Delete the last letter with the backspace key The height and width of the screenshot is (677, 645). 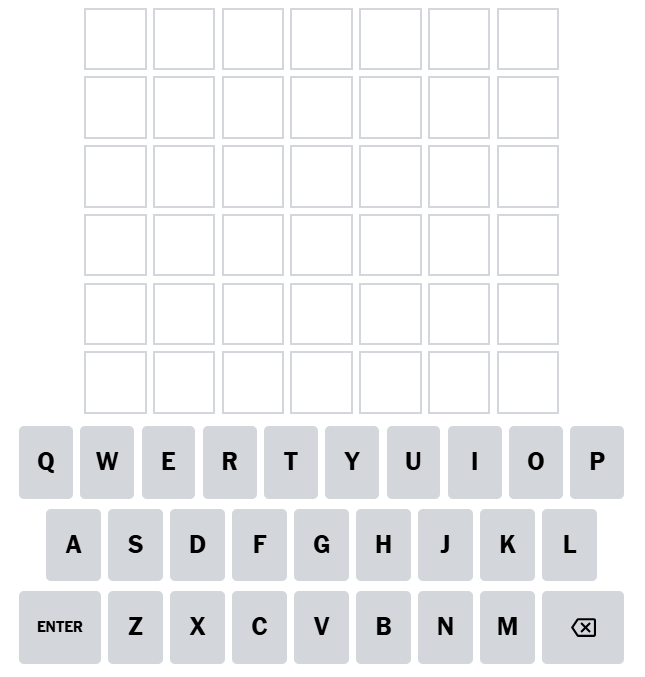click(x=582, y=627)
